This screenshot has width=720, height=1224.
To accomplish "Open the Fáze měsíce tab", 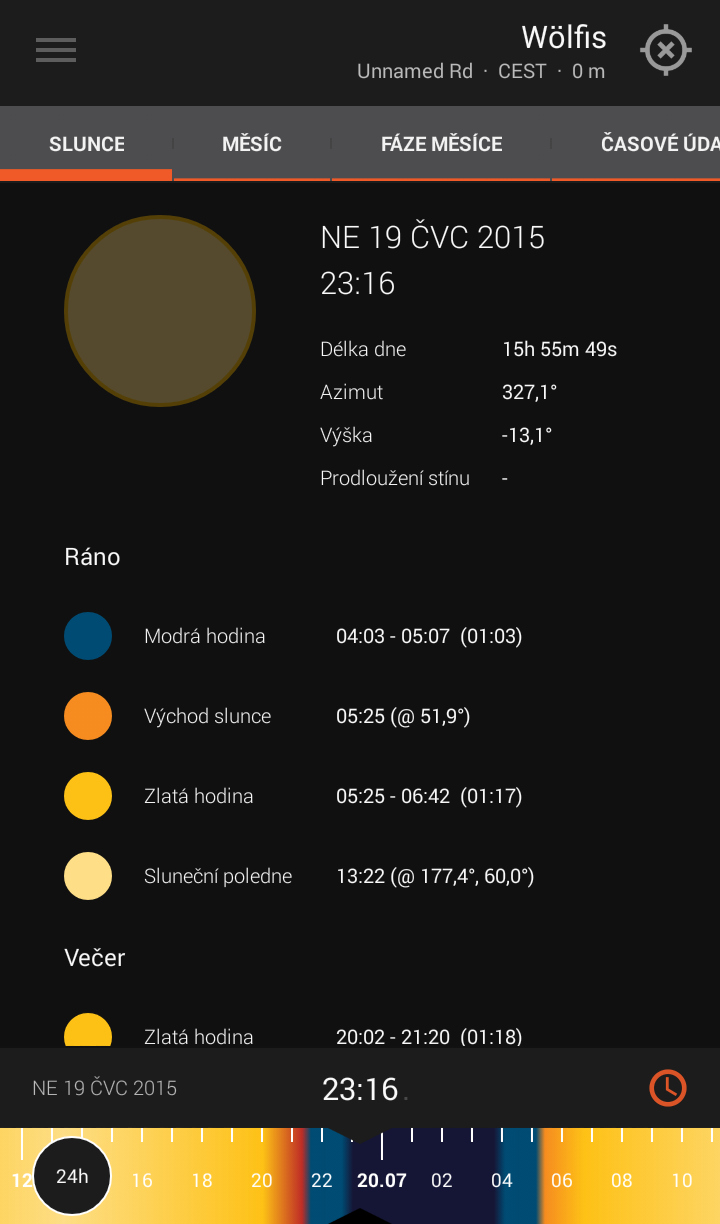I will tap(441, 144).
